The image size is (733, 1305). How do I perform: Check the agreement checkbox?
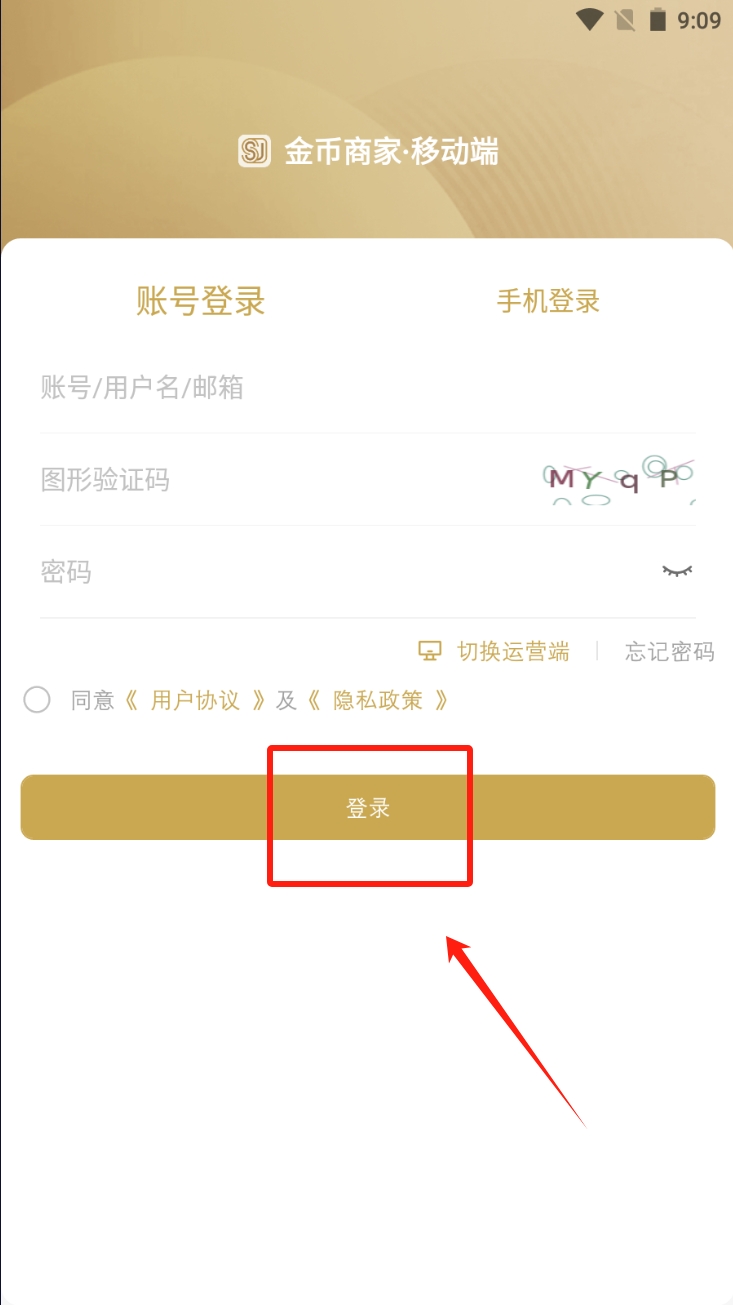[x=37, y=700]
